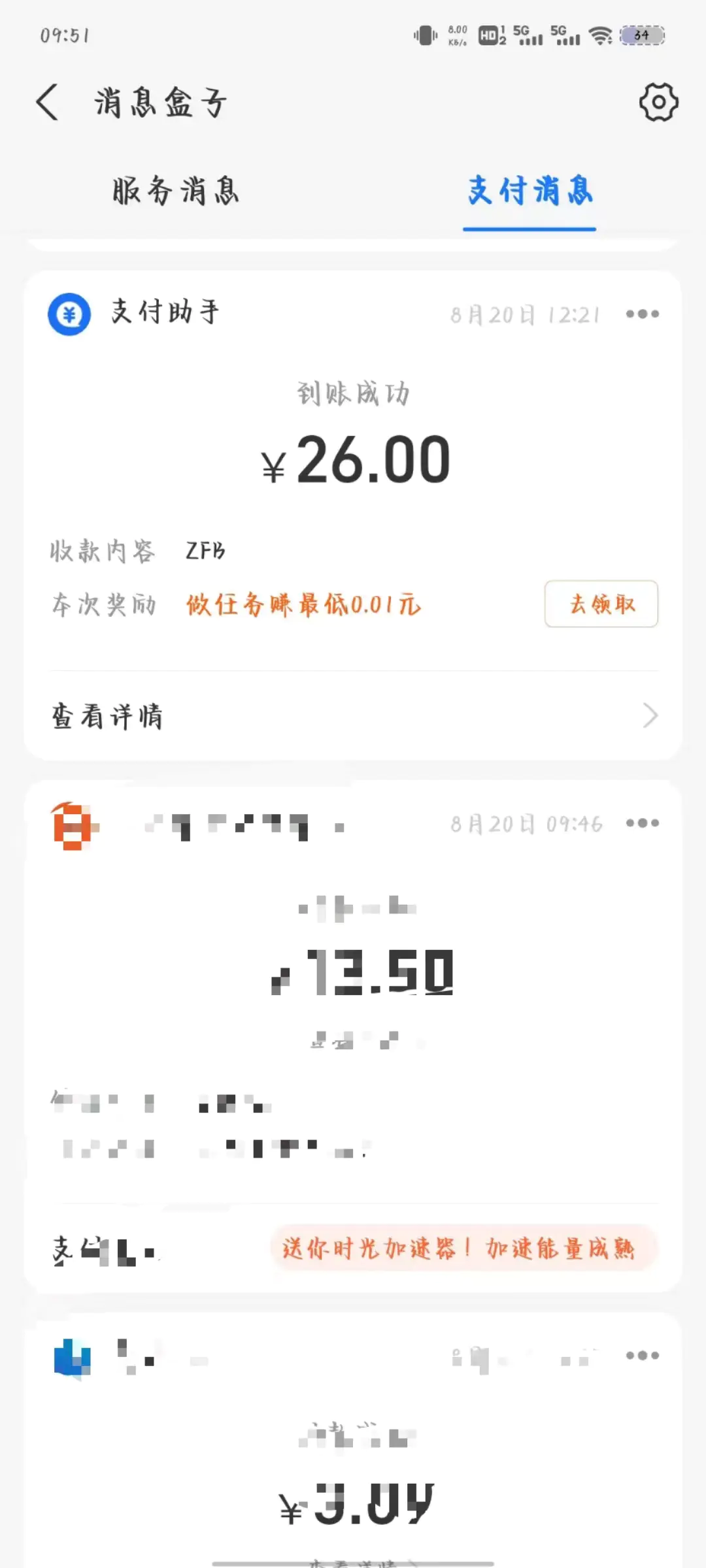Switch to the 服务消息 tab
This screenshot has width=706, height=1568.
[174, 191]
